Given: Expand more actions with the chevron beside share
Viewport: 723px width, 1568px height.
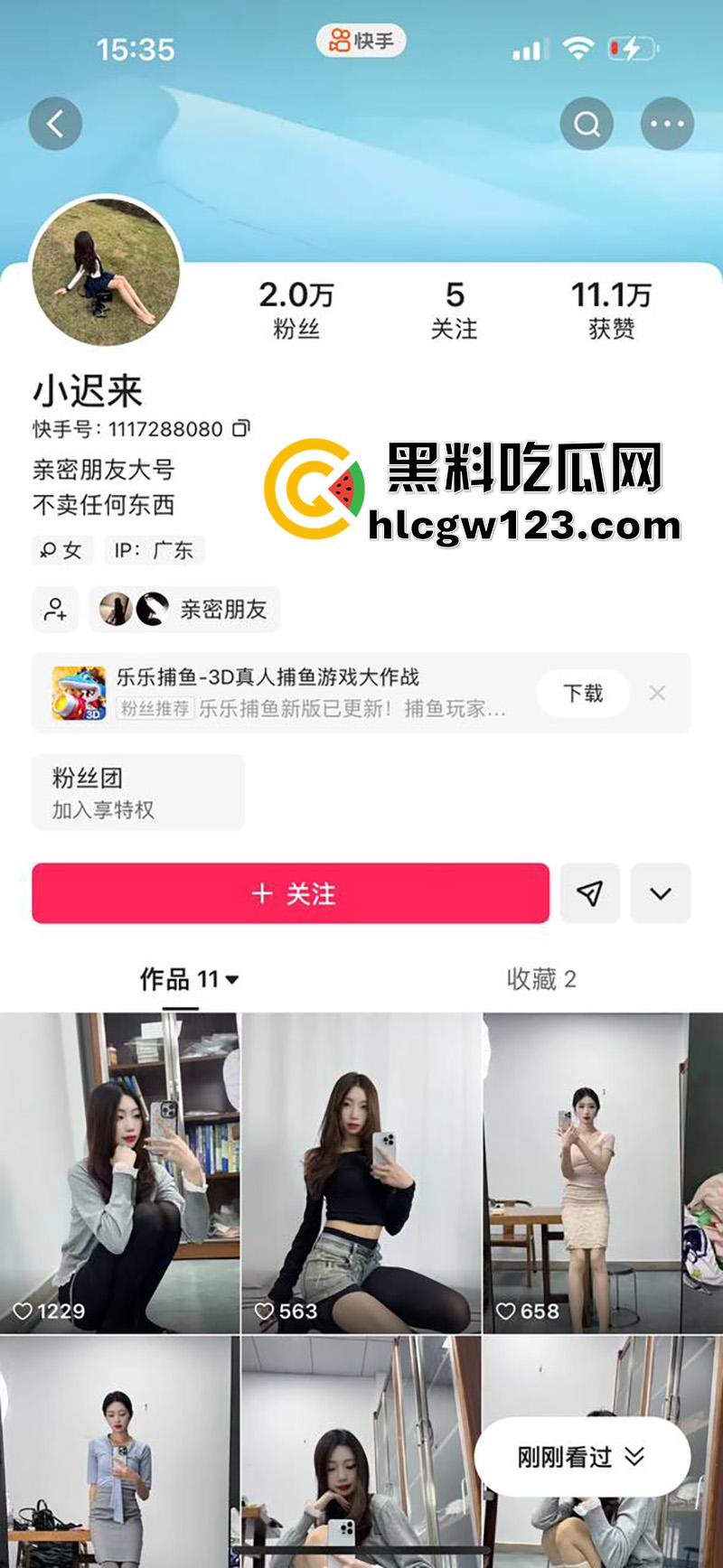Looking at the screenshot, I should [x=662, y=893].
